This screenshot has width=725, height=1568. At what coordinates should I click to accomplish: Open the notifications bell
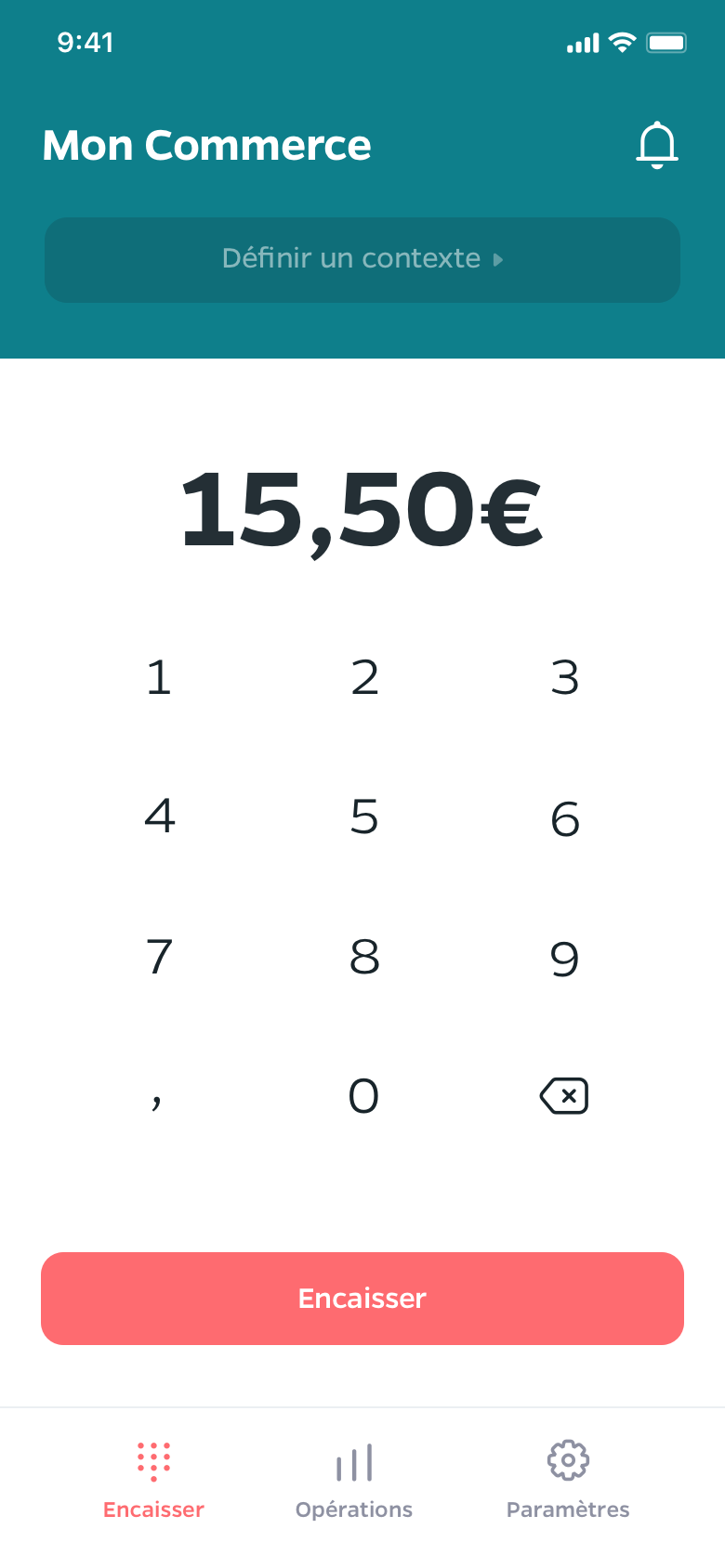(x=657, y=145)
